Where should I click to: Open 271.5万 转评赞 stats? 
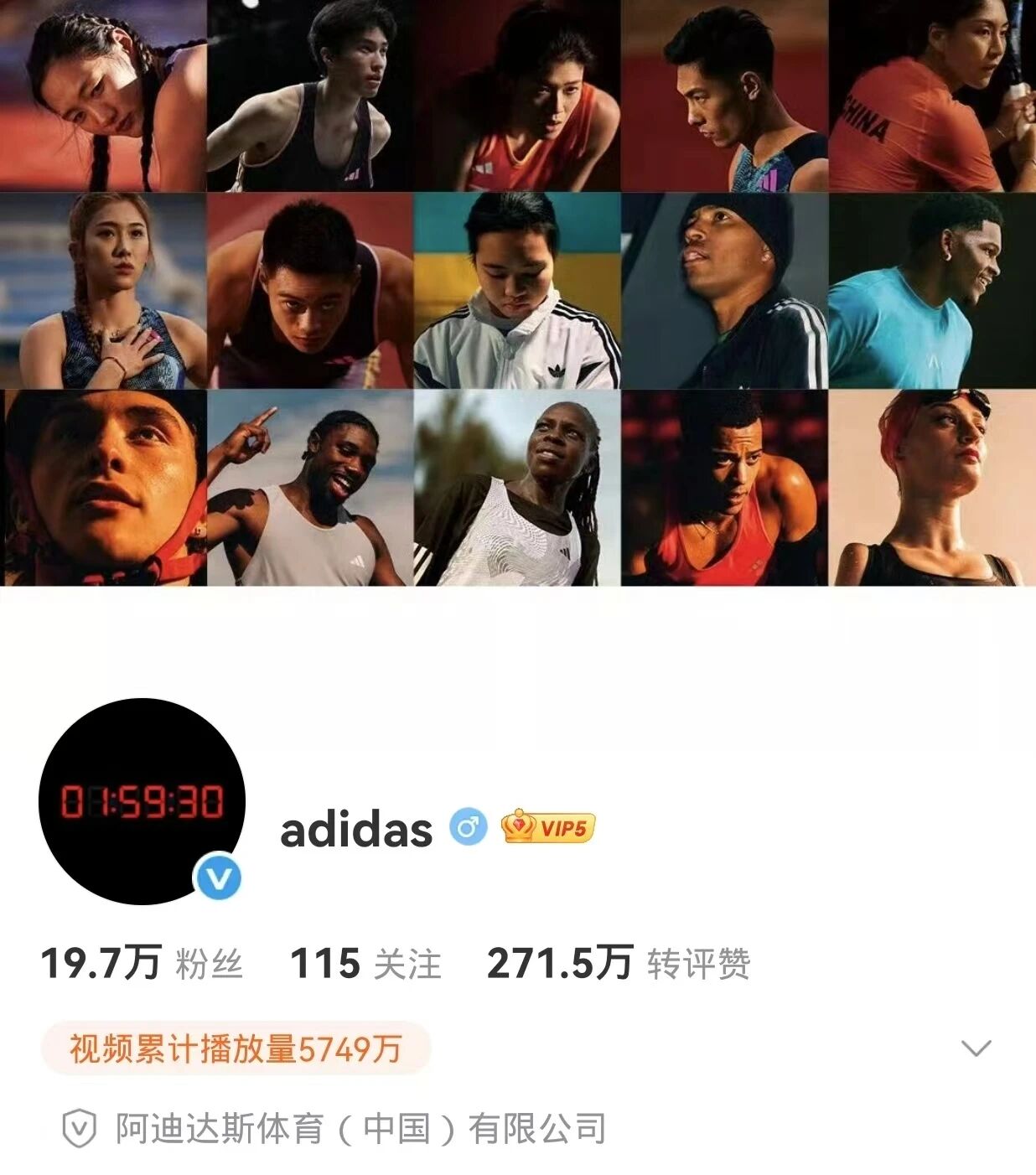coord(619,963)
